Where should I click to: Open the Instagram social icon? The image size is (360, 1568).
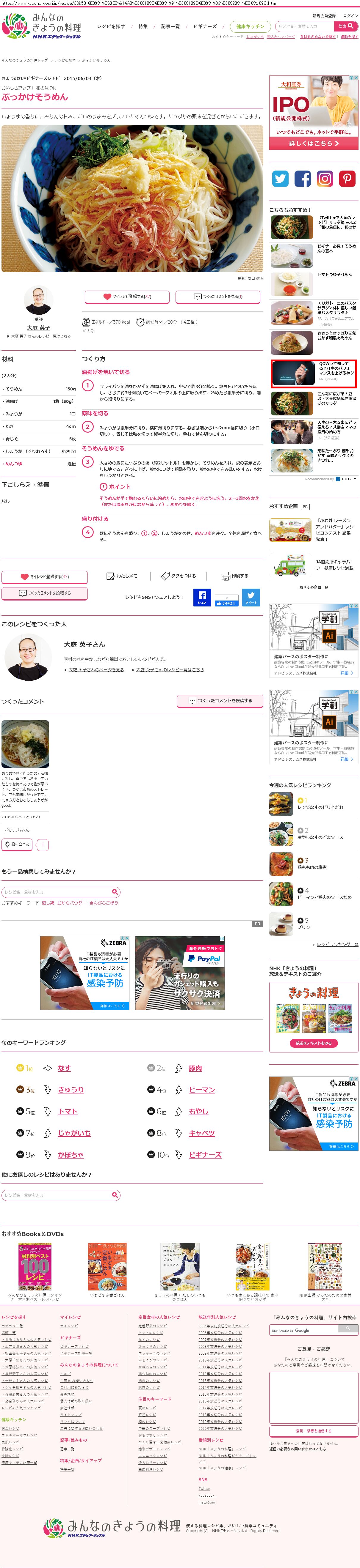pos(325,178)
